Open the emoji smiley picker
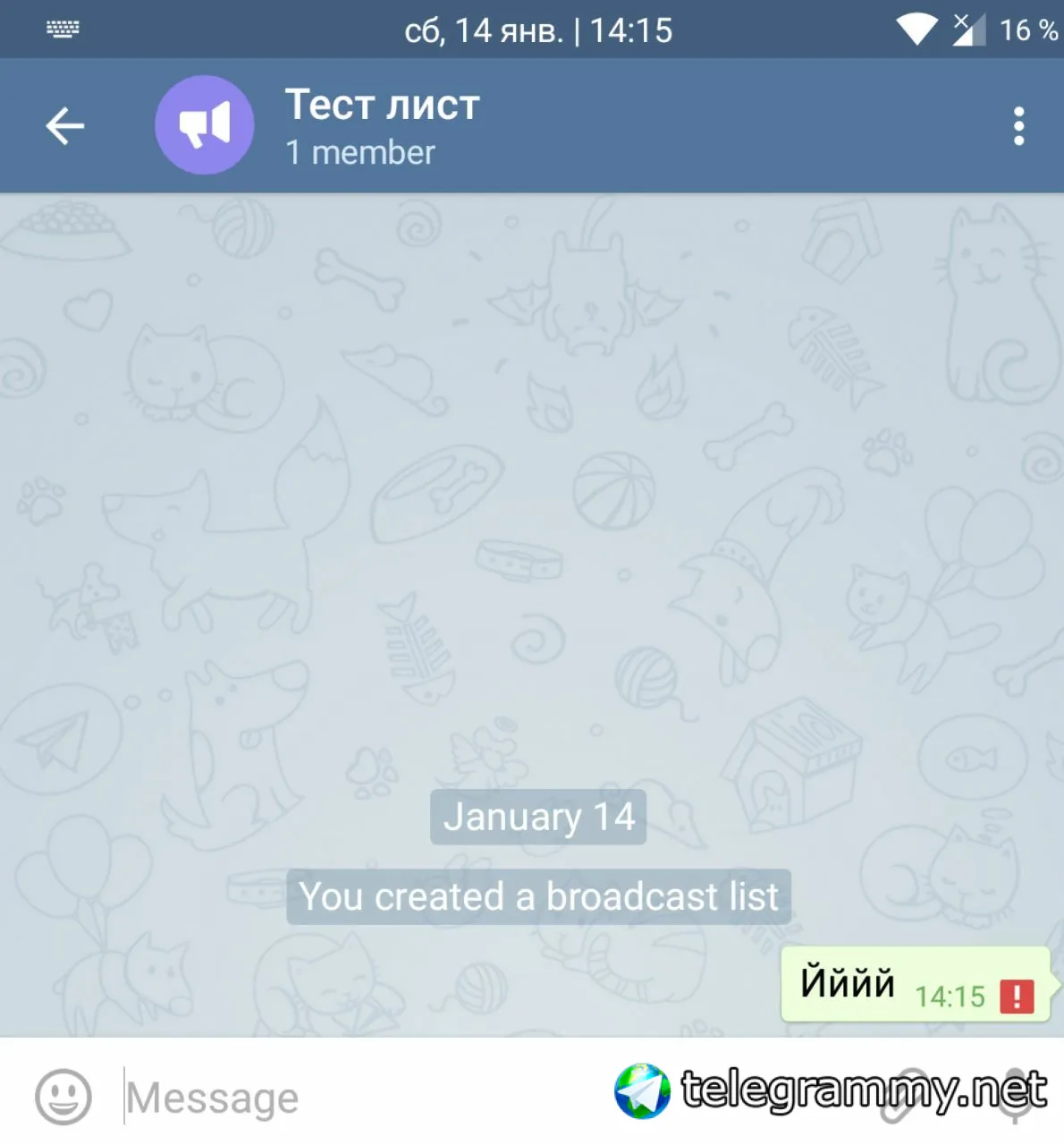Image resolution: width=1064 pixels, height=1145 pixels. click(63, 1096)
